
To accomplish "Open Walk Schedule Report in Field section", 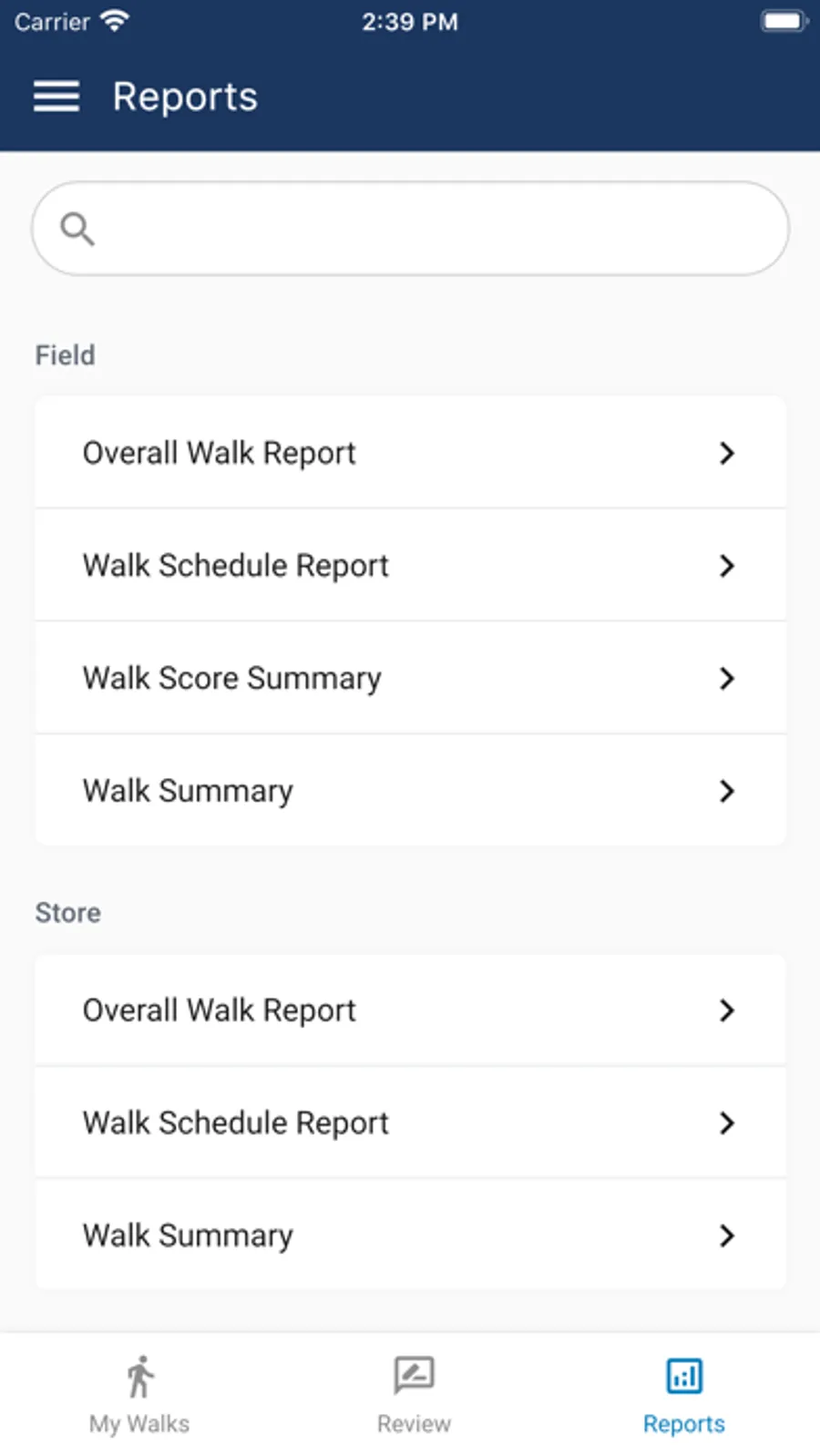I will pyautogui.click(x=410, y=565).
